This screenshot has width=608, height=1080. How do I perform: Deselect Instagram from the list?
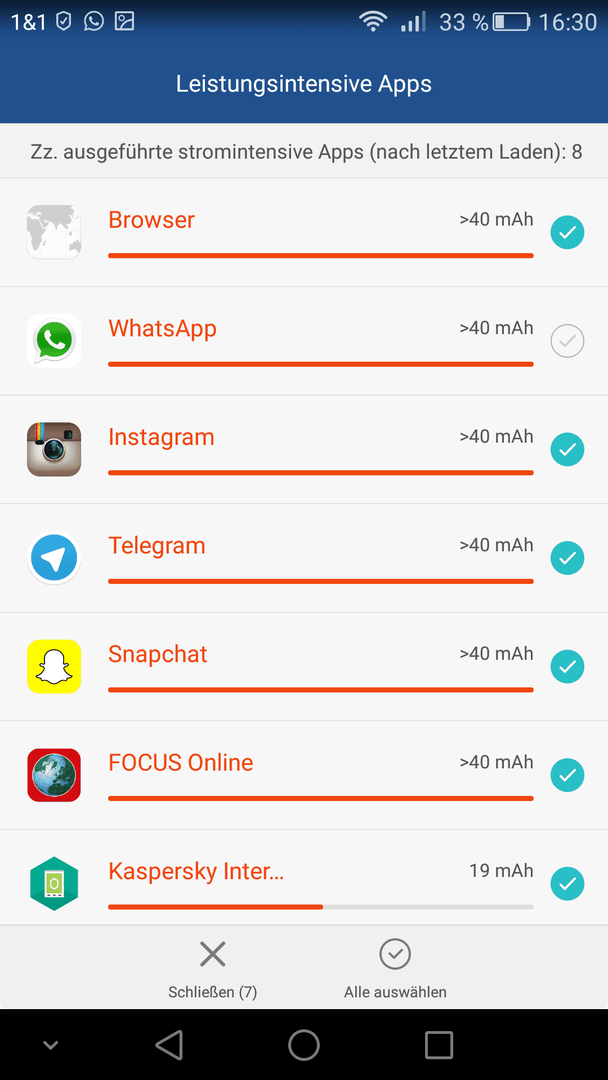pos(567,450)
